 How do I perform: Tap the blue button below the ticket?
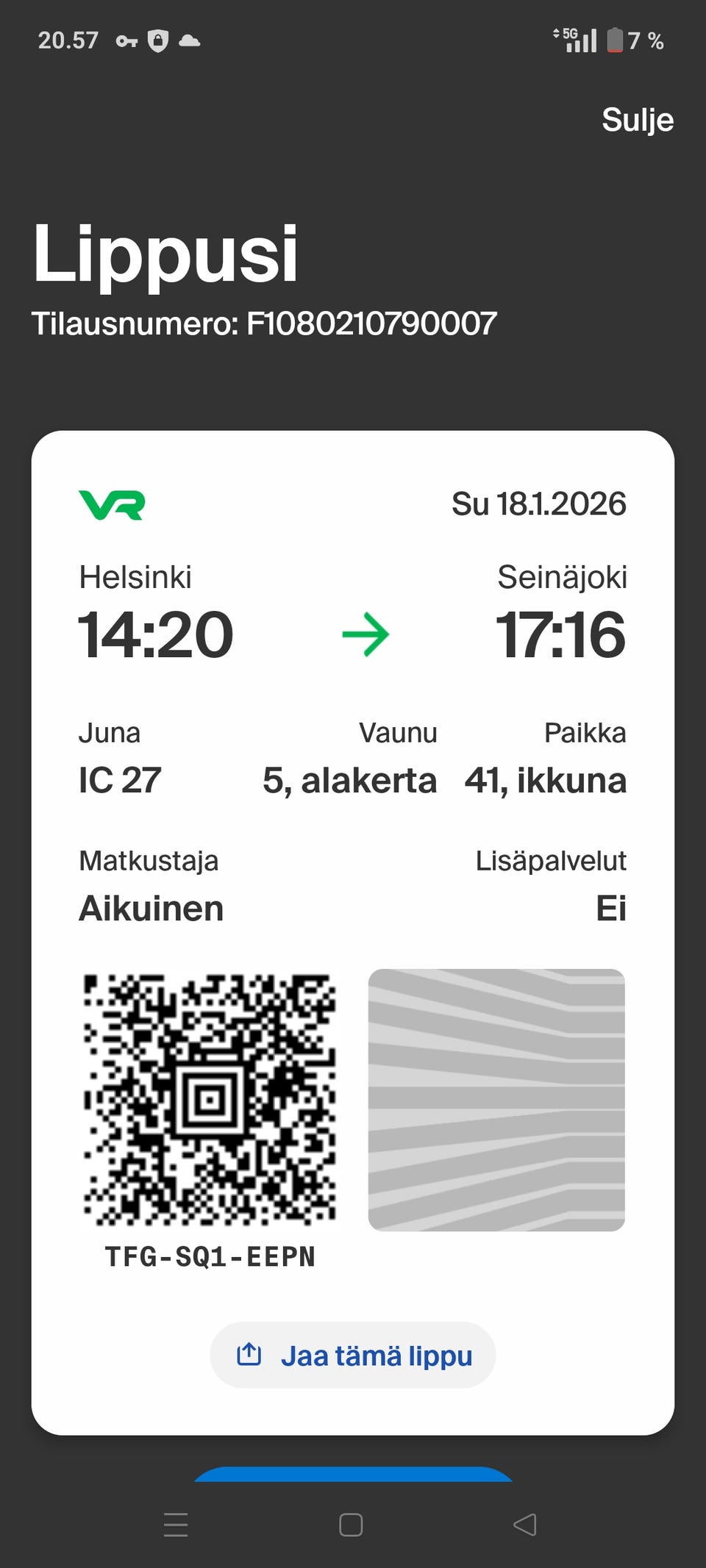click(353, 1474)
